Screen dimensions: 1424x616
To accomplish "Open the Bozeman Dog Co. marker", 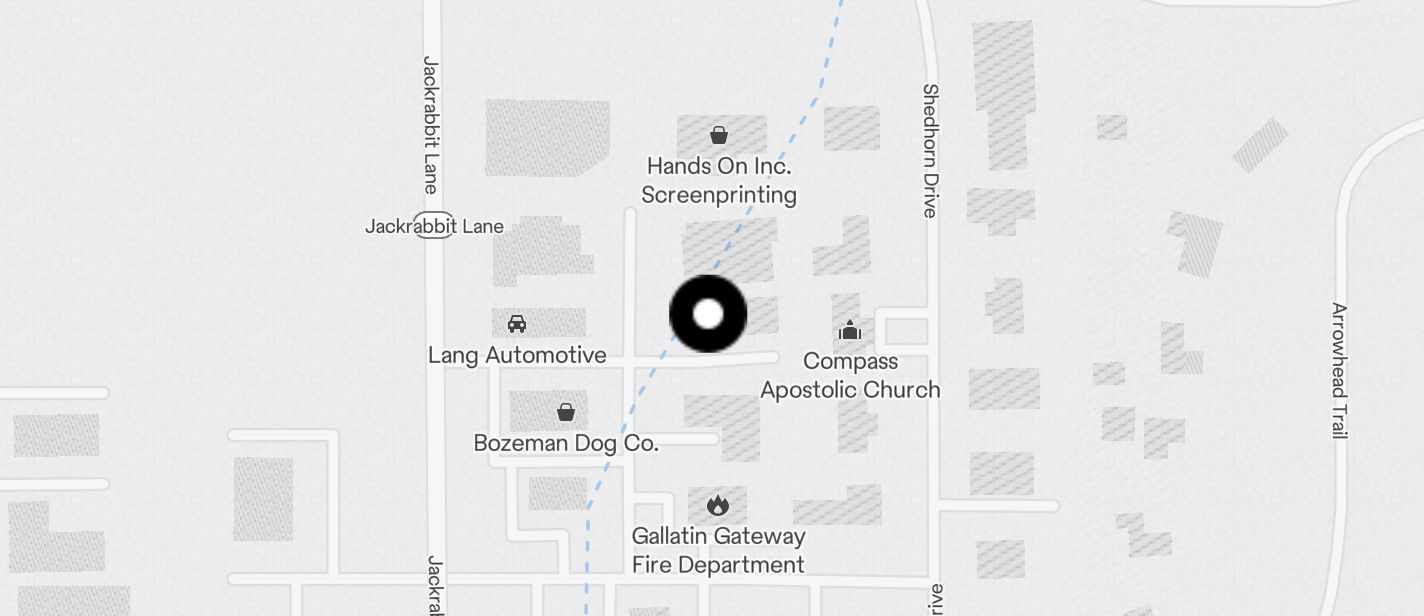I will [565, 412].
